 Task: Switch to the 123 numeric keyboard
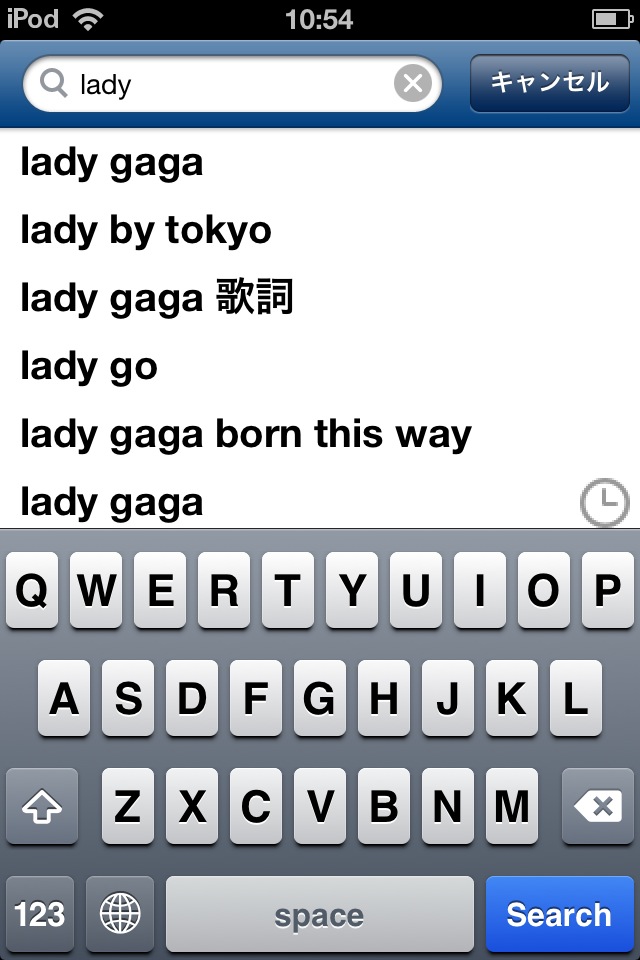pos(40,914)
